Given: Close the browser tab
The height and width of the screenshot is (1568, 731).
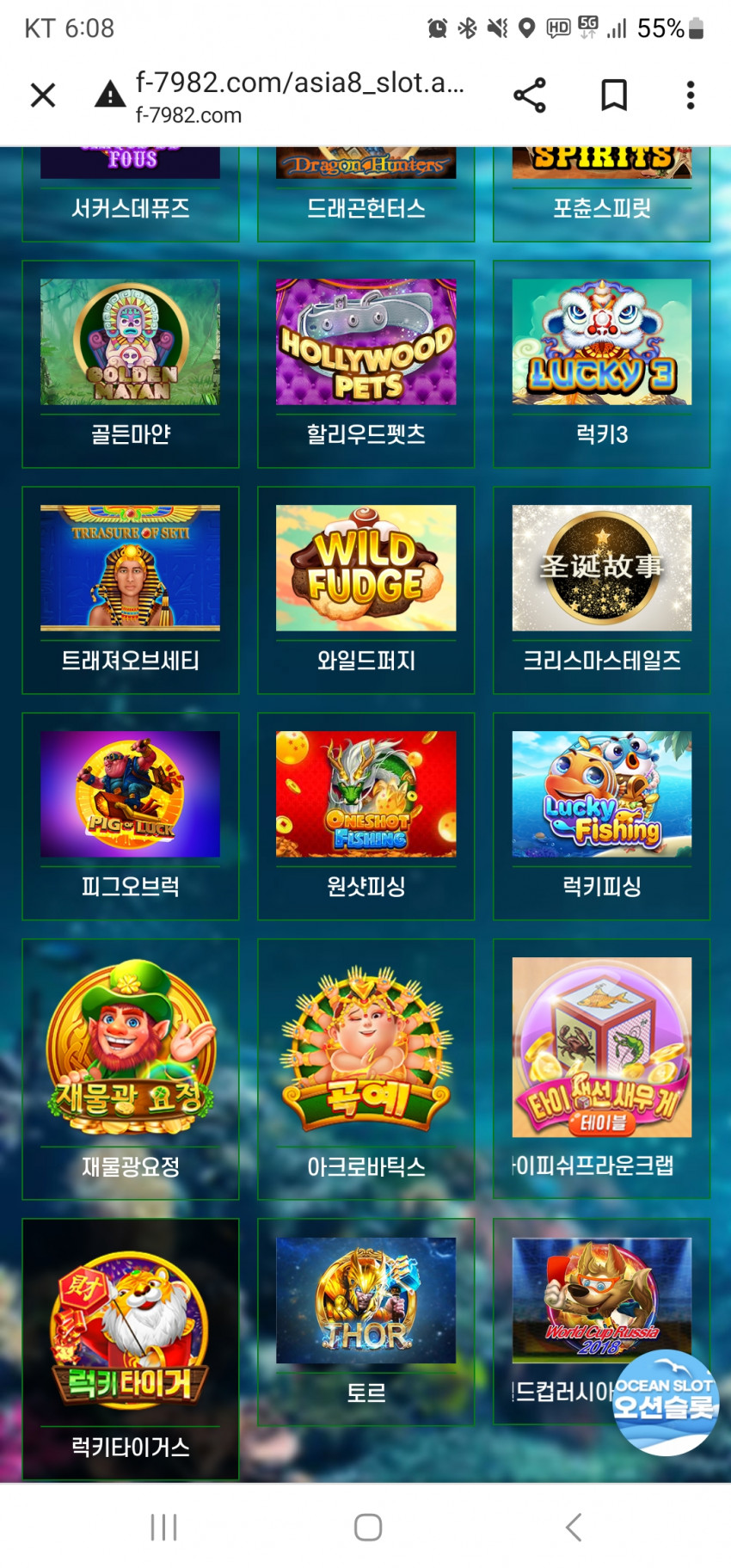Looking at the screenshot, I should 43,95.
